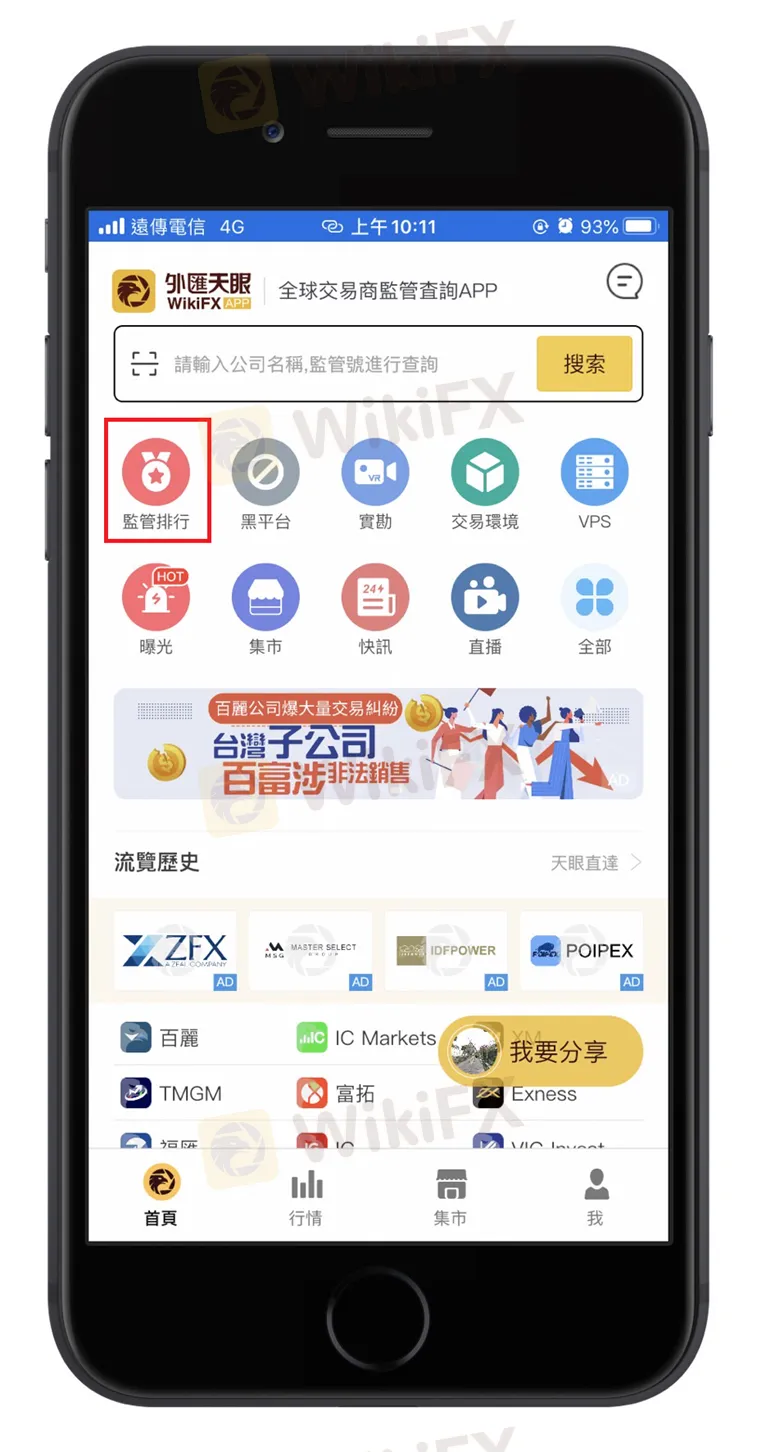Image resolution: width=757 pixels, height=1452 pixels.
Task: Select IC Markets from the broker list
Action: pyautogui.click(x=366, y=1038)
